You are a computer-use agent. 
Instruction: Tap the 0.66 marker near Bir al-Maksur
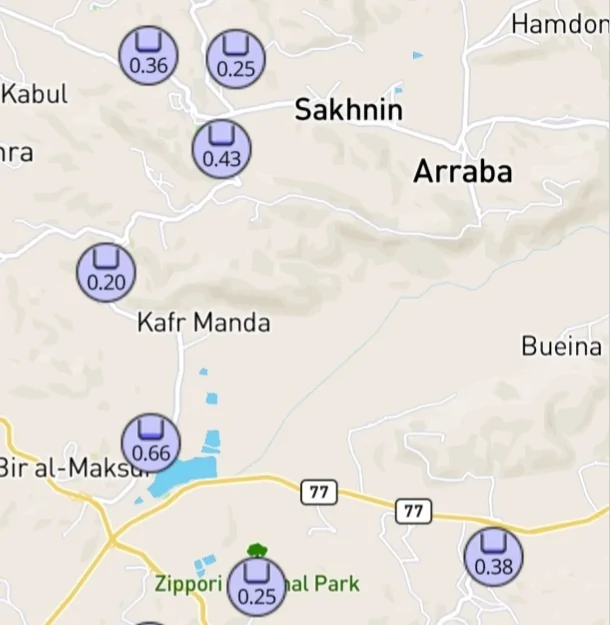point(151,443)
